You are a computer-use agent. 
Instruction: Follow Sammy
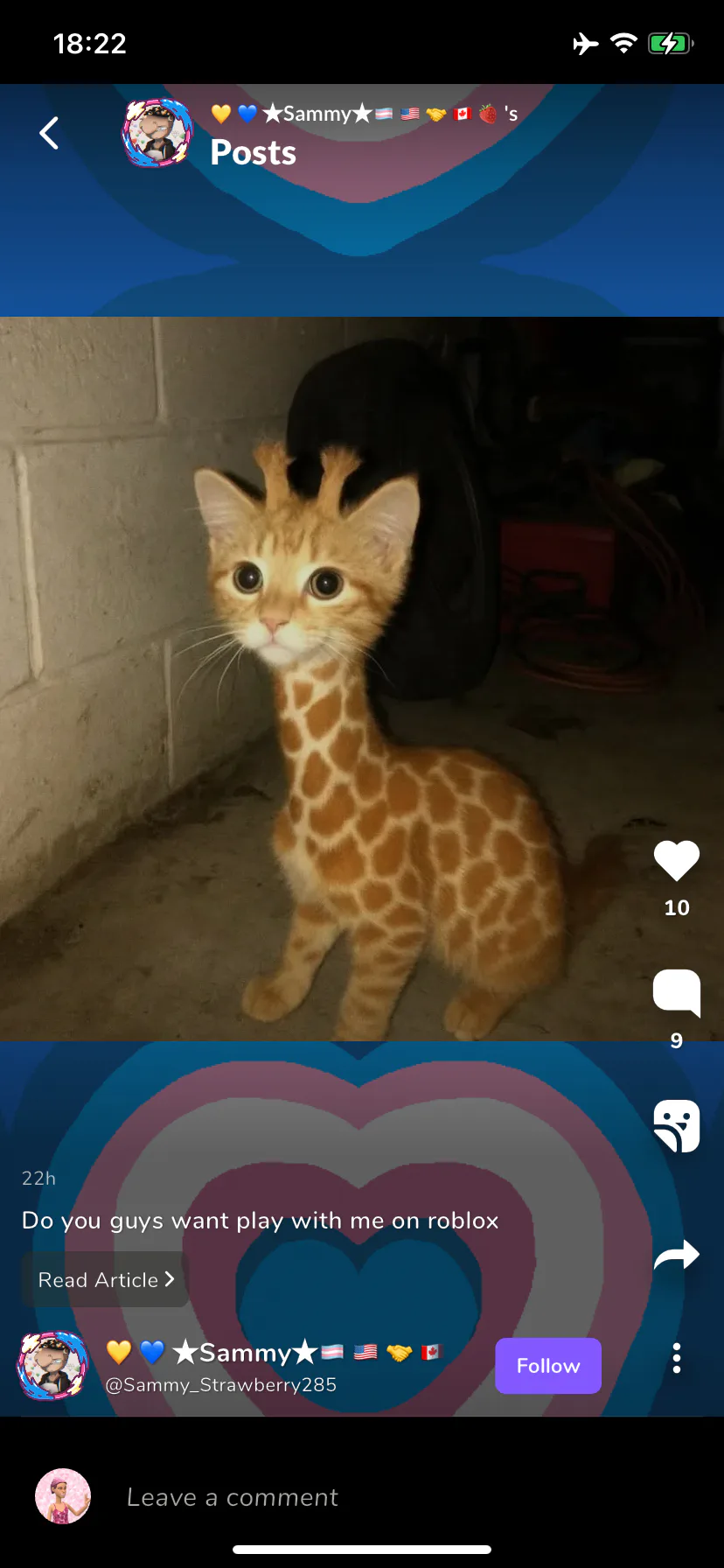click(548, 1366)
